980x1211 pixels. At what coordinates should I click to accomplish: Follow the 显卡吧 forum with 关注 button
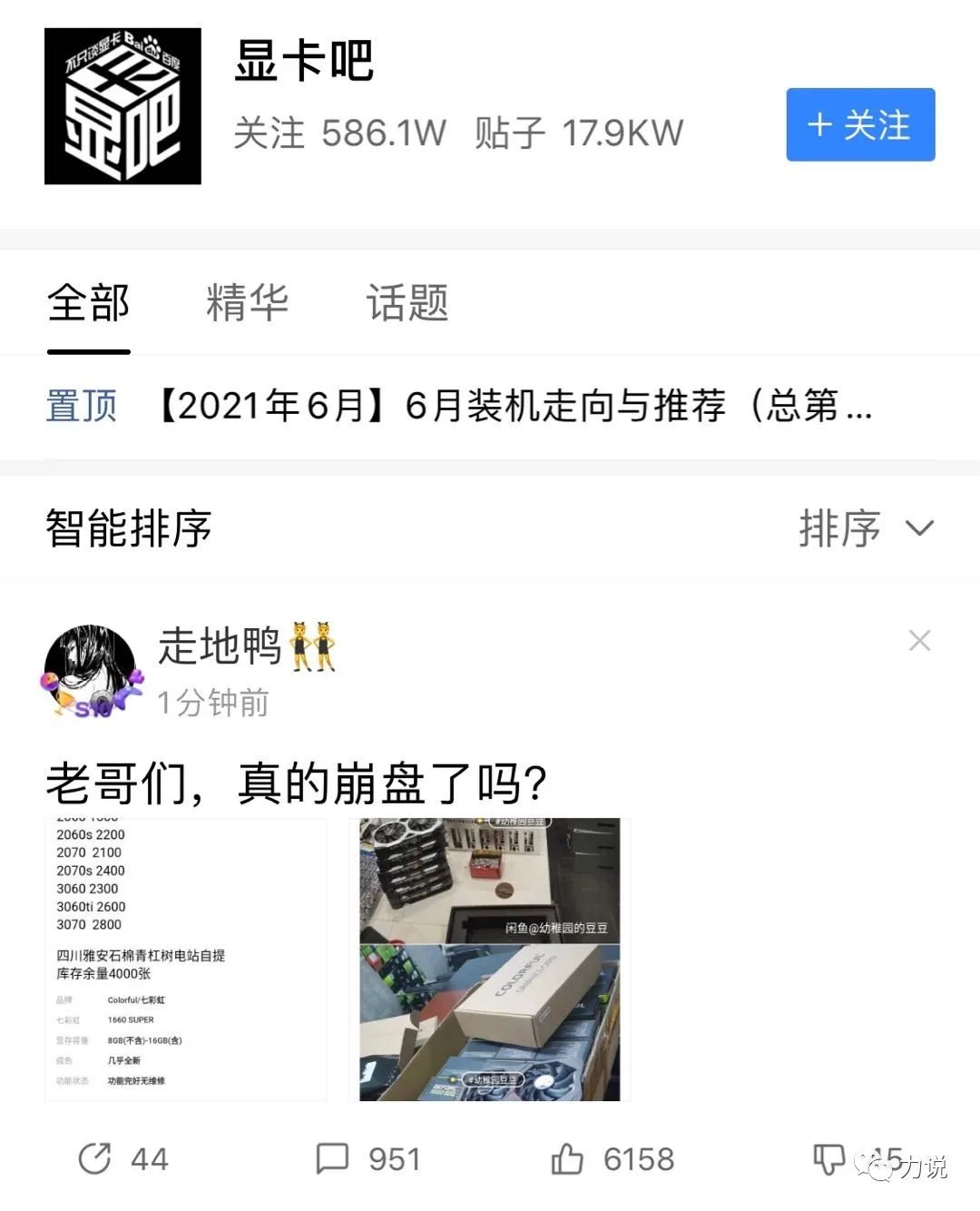859,125
